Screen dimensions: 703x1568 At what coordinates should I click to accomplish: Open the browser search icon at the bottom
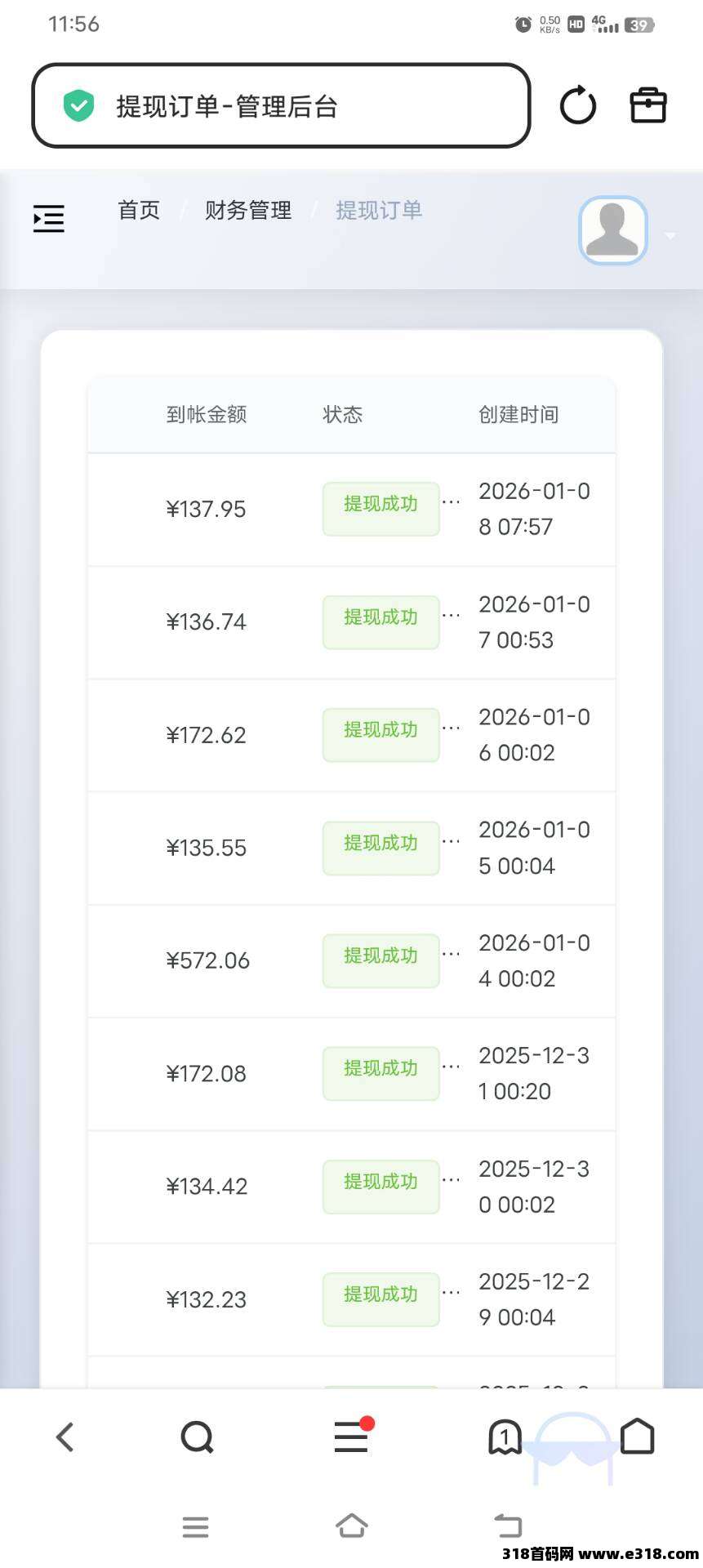(197, 1437)
